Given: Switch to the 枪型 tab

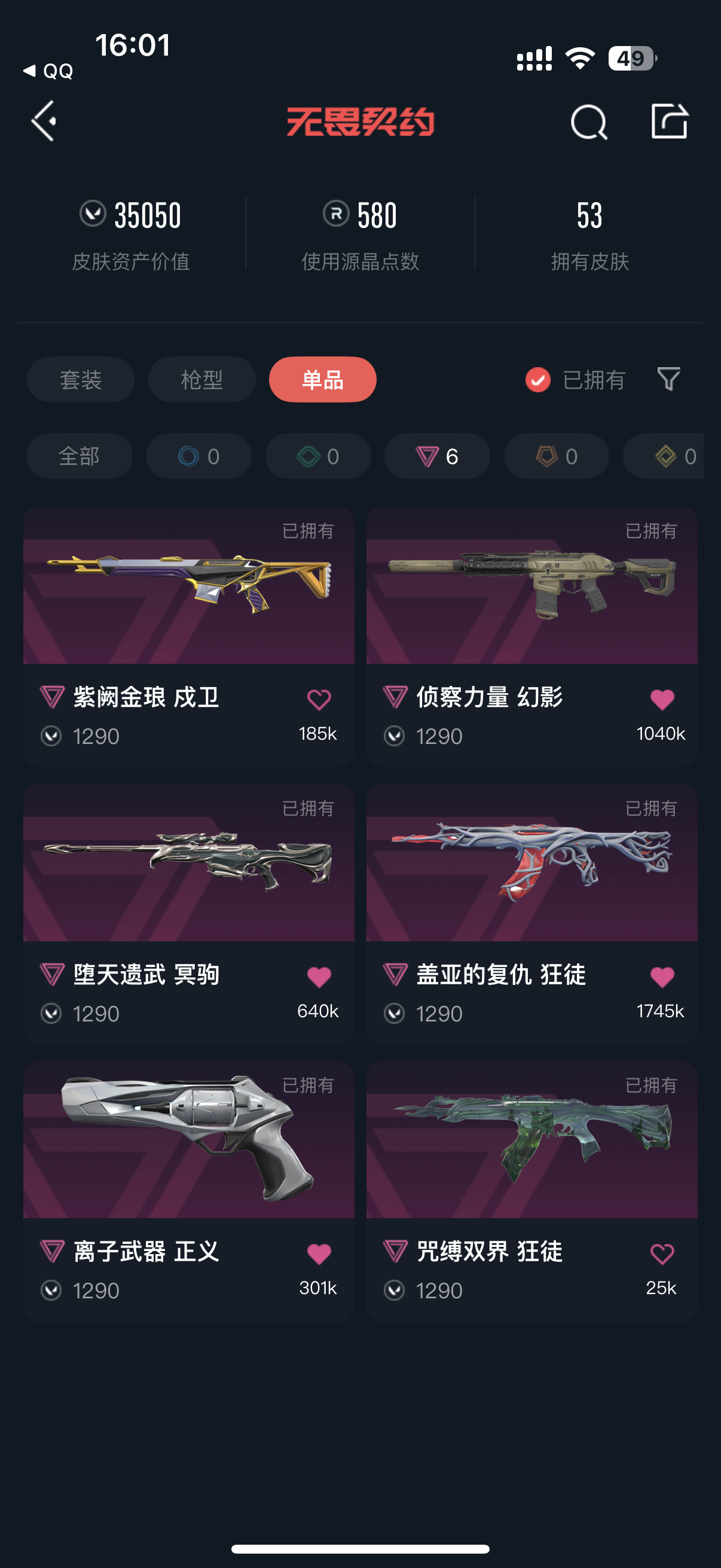Looking at the screenshot, I should [x=201, y=380].
